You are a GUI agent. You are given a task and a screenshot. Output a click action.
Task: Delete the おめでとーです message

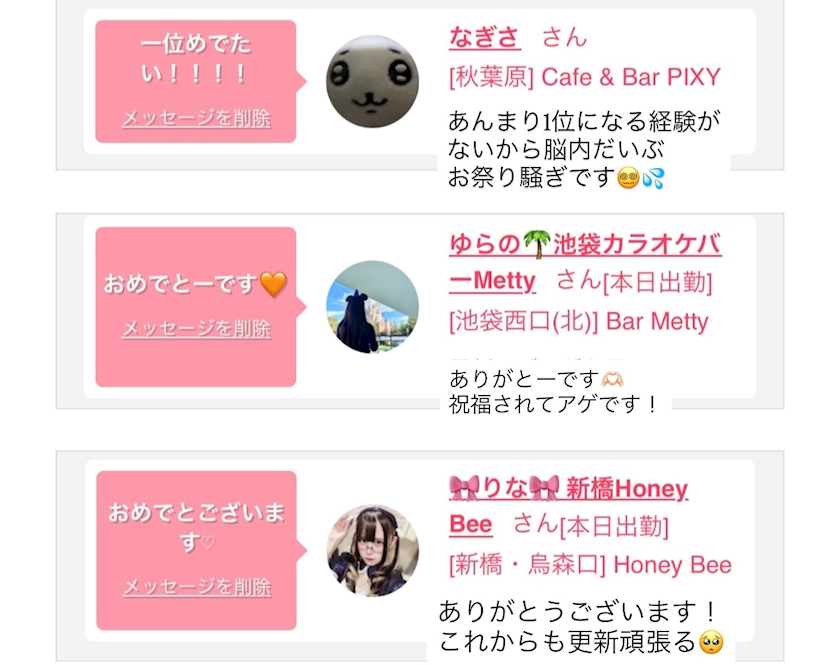pos(196,328)
